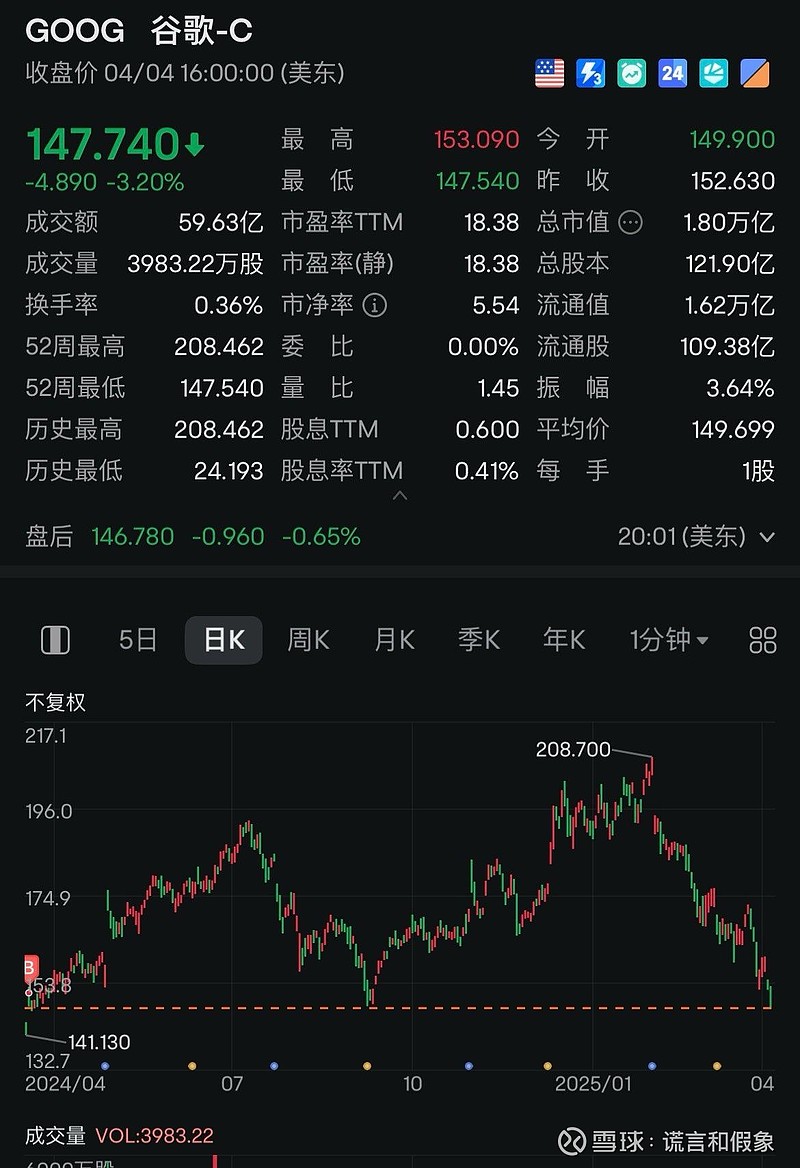Screen dimensions: 800x1168
Task: Select the chart layout split icon
Action: point(55,639)
